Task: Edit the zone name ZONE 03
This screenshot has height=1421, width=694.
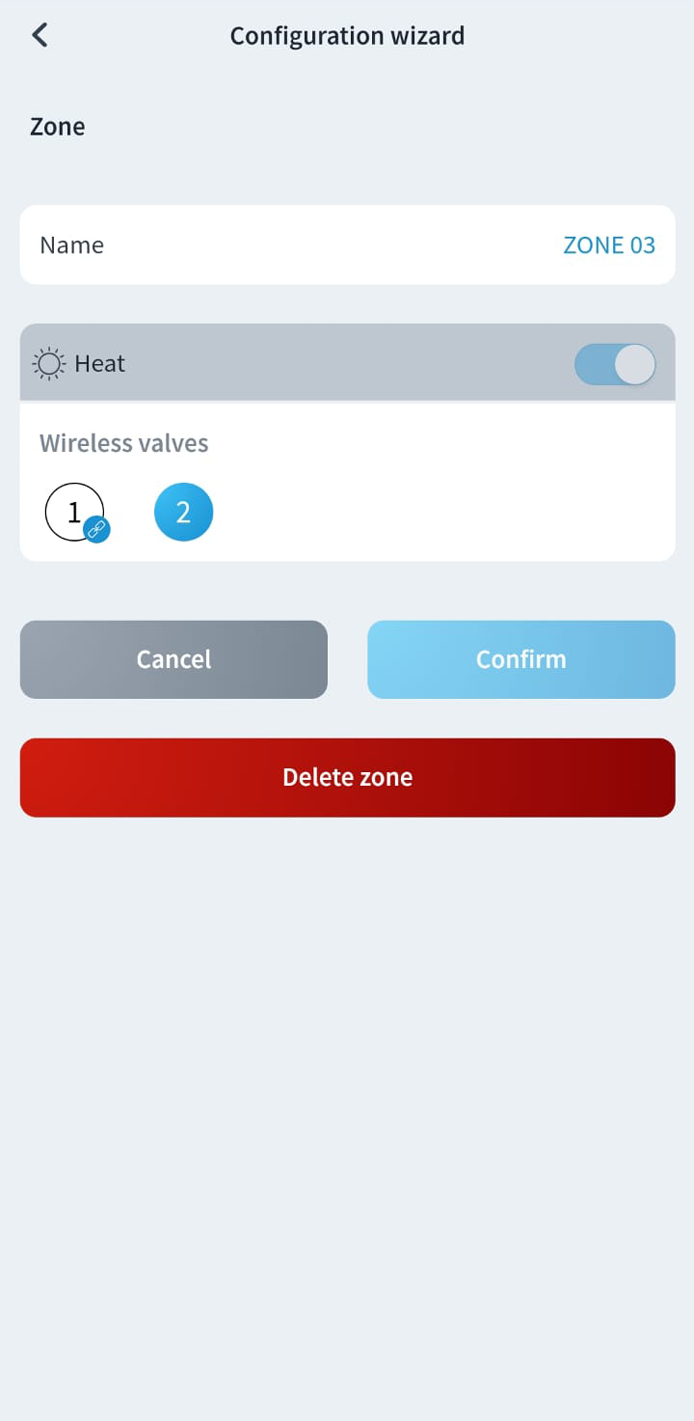Action: [608, 245]
